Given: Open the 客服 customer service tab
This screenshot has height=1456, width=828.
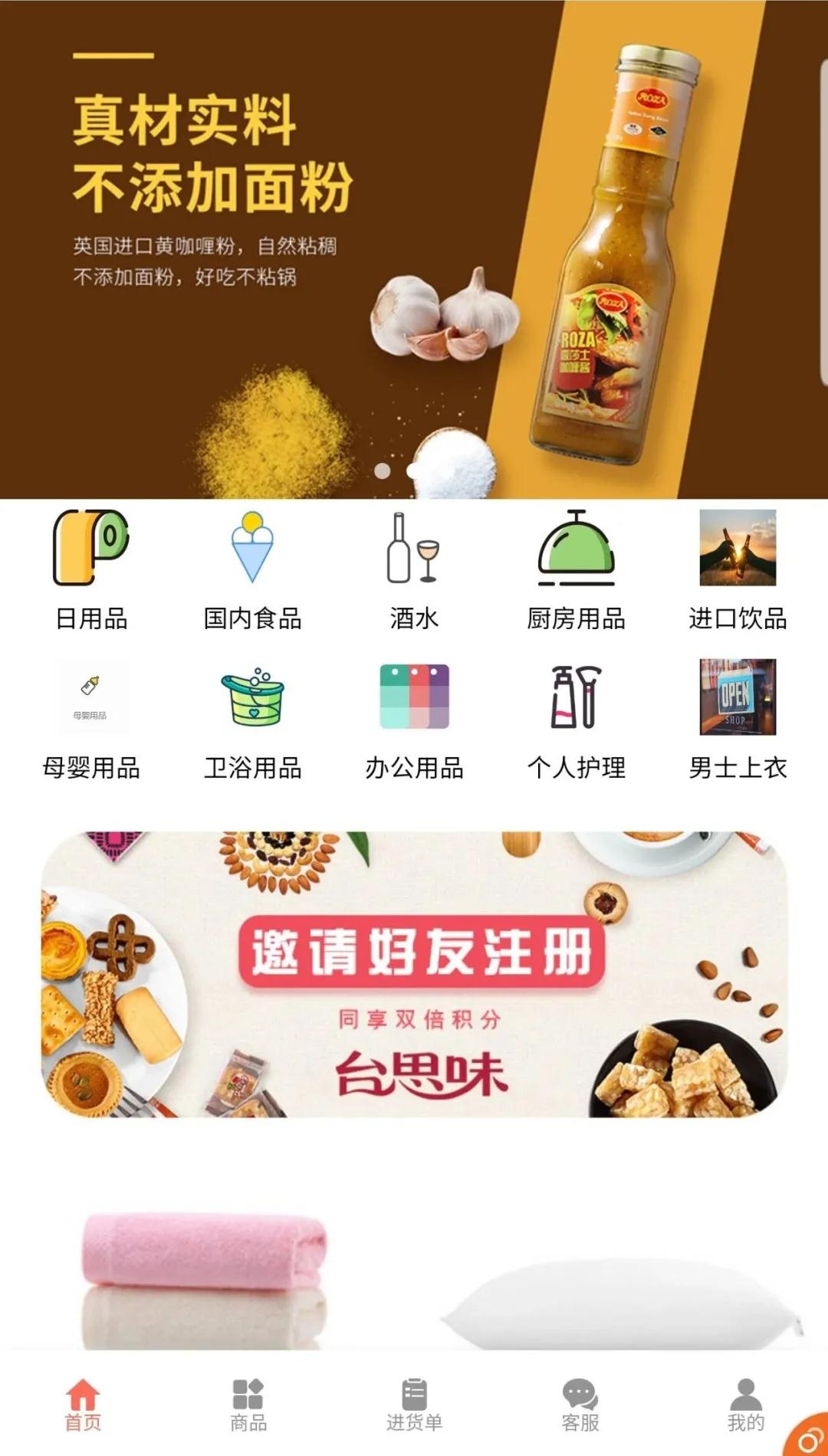Looking at the screenshot, I should [580, 1405].
